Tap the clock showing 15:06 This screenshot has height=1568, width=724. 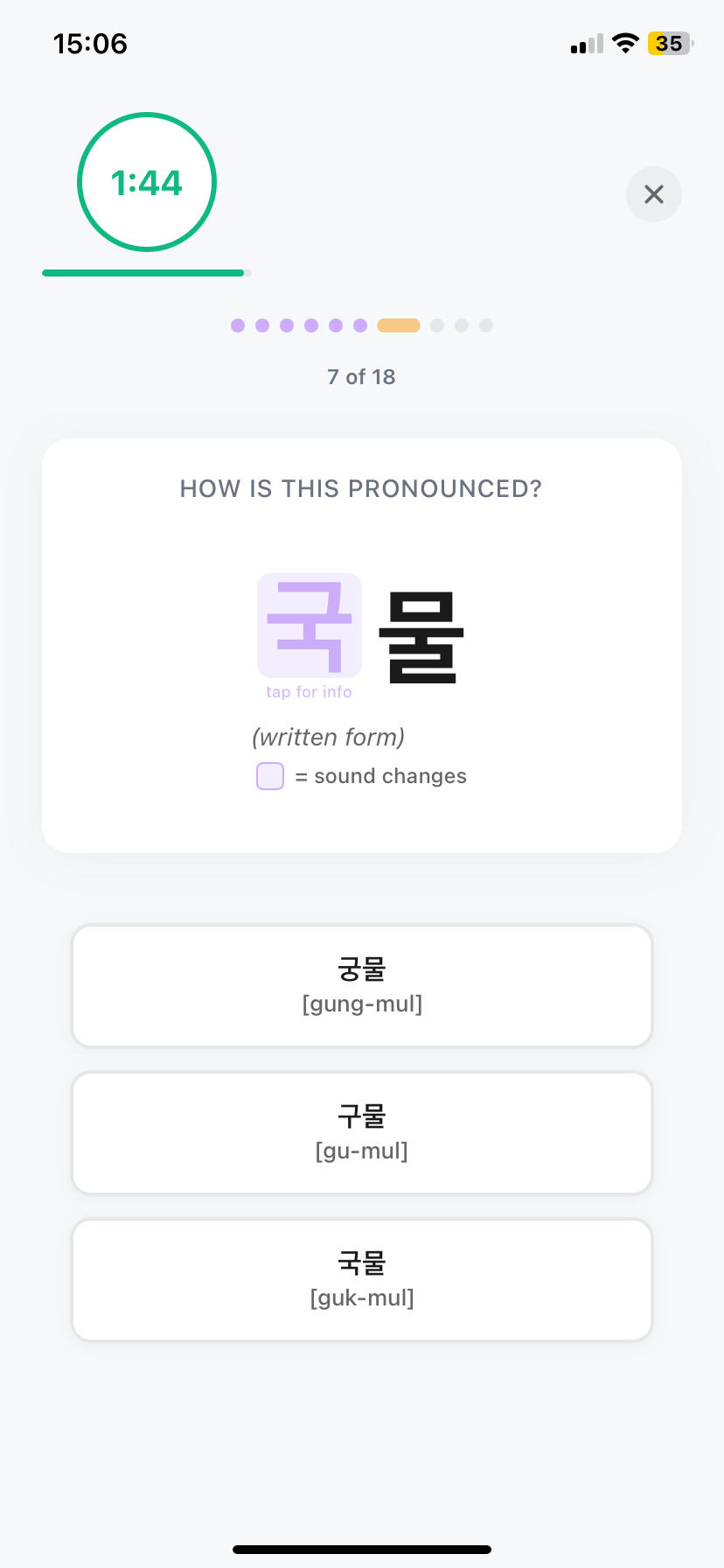[x=90, y=43]
